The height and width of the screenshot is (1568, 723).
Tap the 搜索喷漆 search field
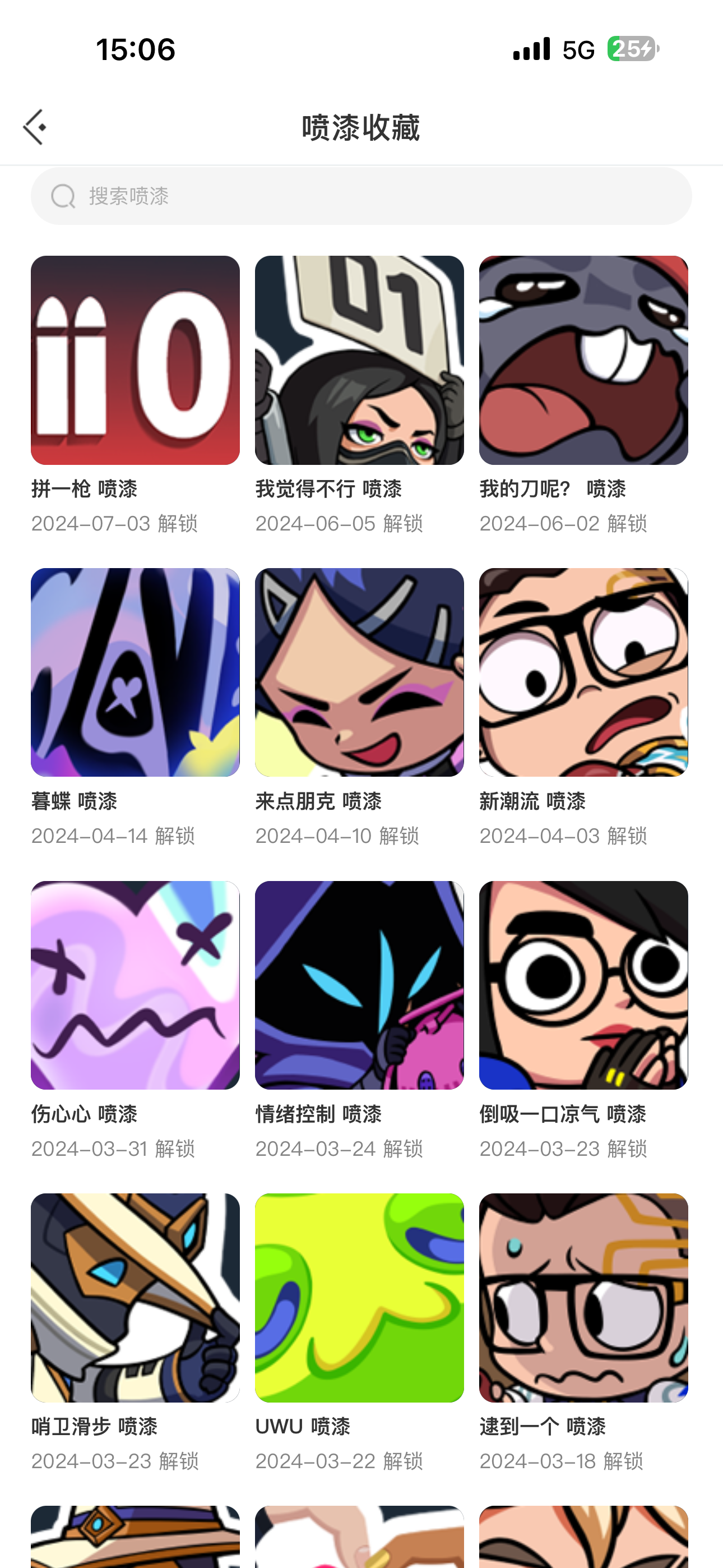[x=361, y=196]
